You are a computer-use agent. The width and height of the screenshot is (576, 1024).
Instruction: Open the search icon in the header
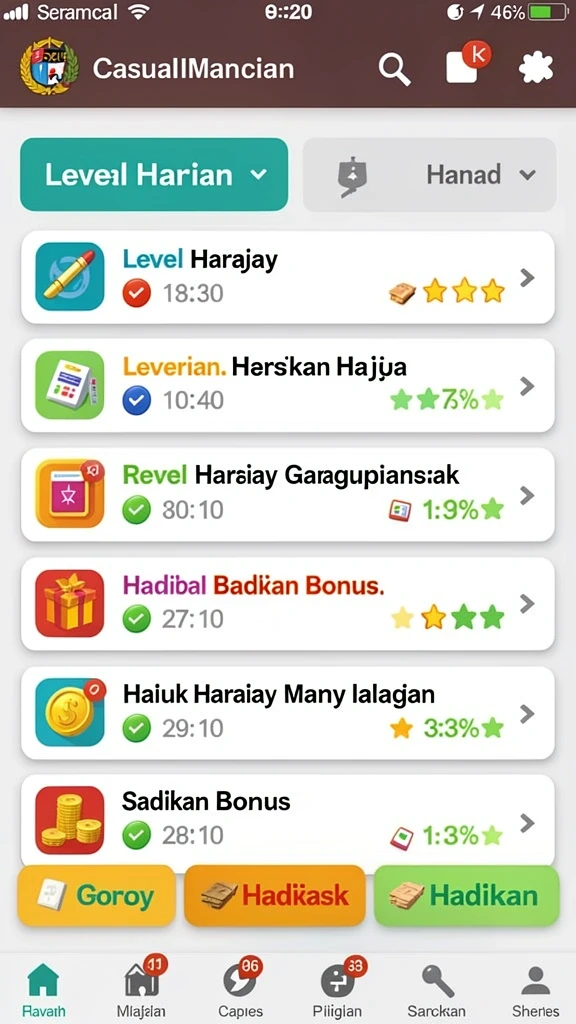click(394, 69)
